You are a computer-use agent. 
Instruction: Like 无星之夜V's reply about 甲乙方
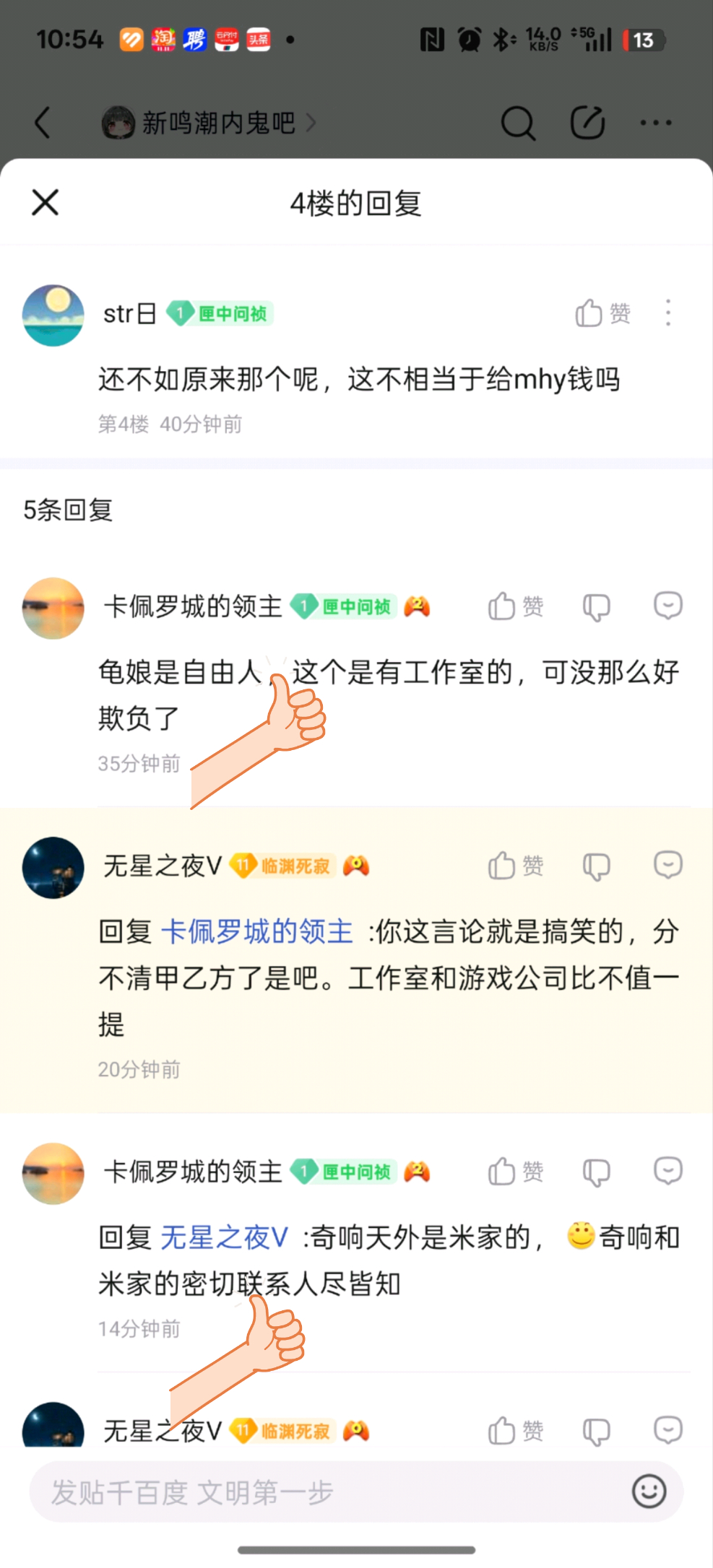(x=515, y=866)
